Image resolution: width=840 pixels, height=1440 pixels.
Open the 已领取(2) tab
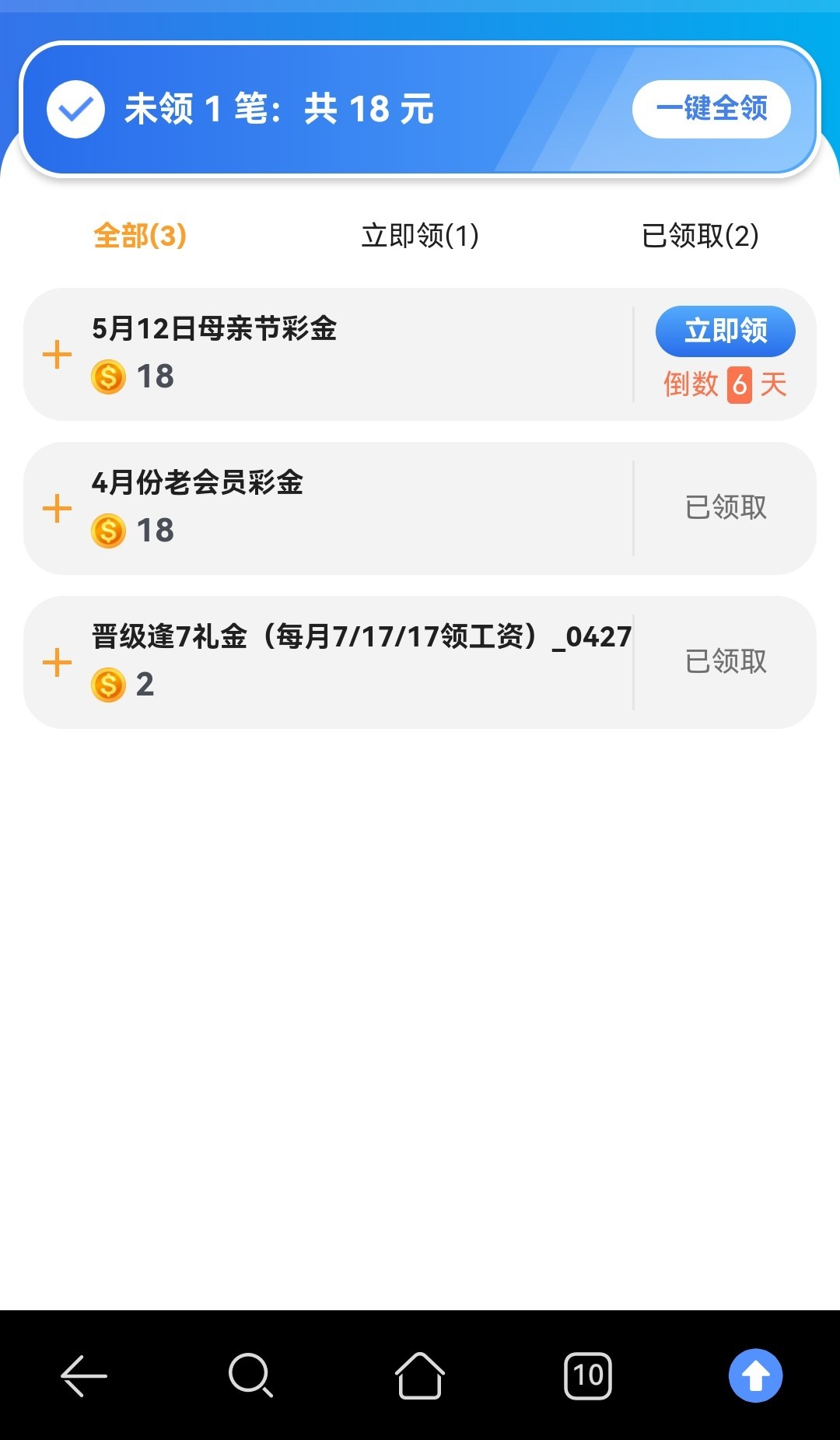[x=700, y=235]
